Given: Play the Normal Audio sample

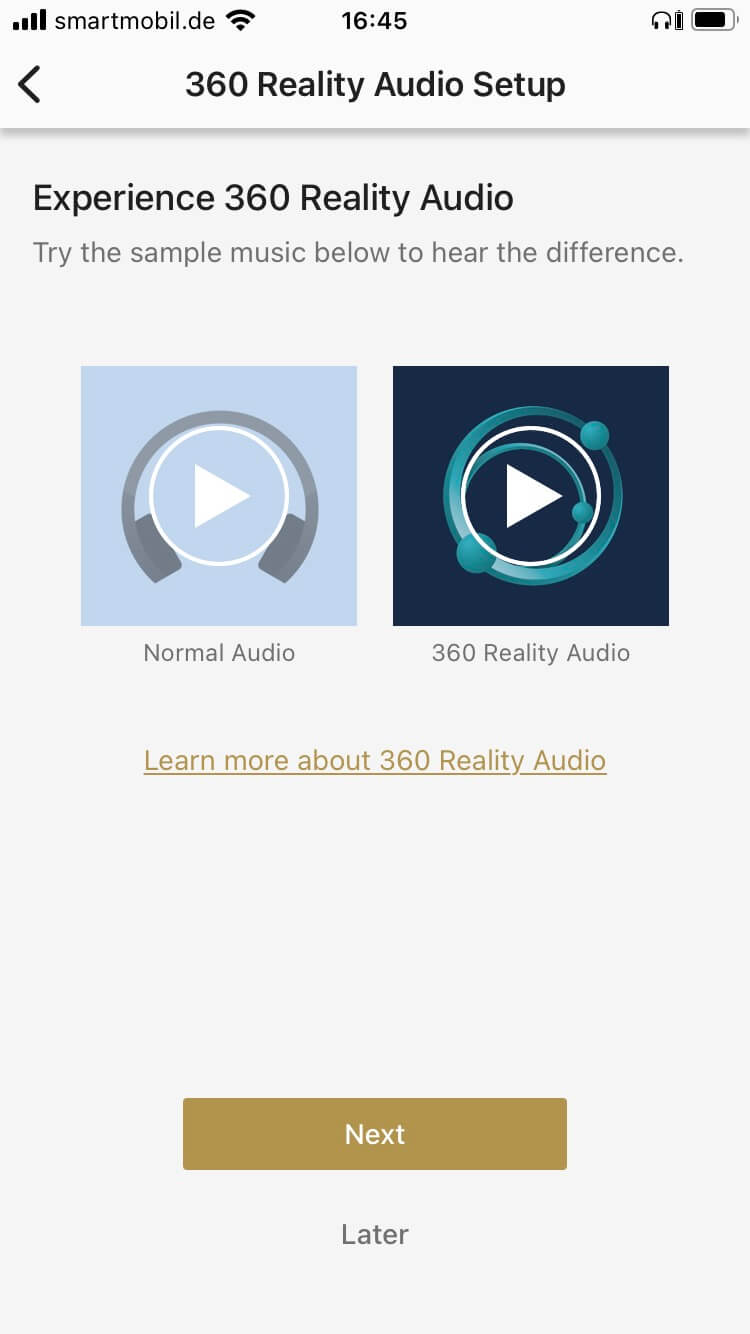Looking at the screenshot, I should (x=219, y=496).
